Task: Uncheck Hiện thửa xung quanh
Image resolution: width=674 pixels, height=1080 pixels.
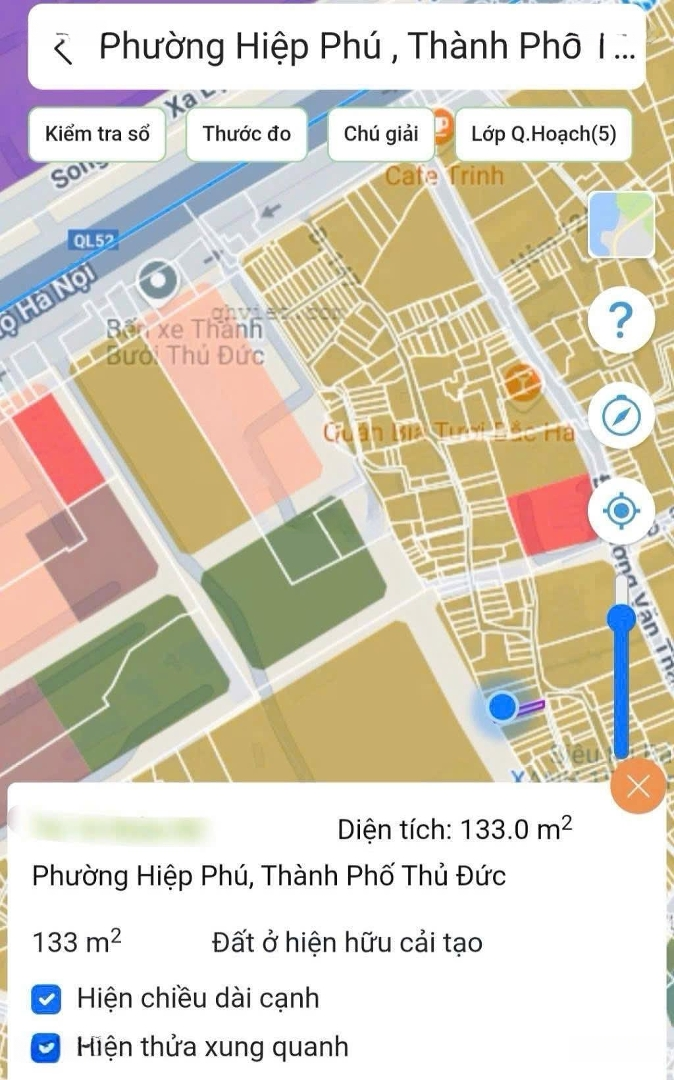Action: click(x=44, y=1047)
